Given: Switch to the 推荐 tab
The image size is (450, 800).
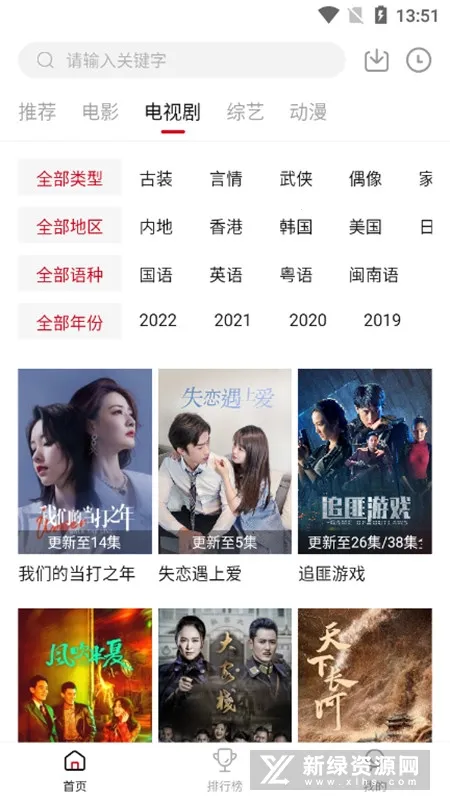Looking at the screenshot, I should coord(37,112).
